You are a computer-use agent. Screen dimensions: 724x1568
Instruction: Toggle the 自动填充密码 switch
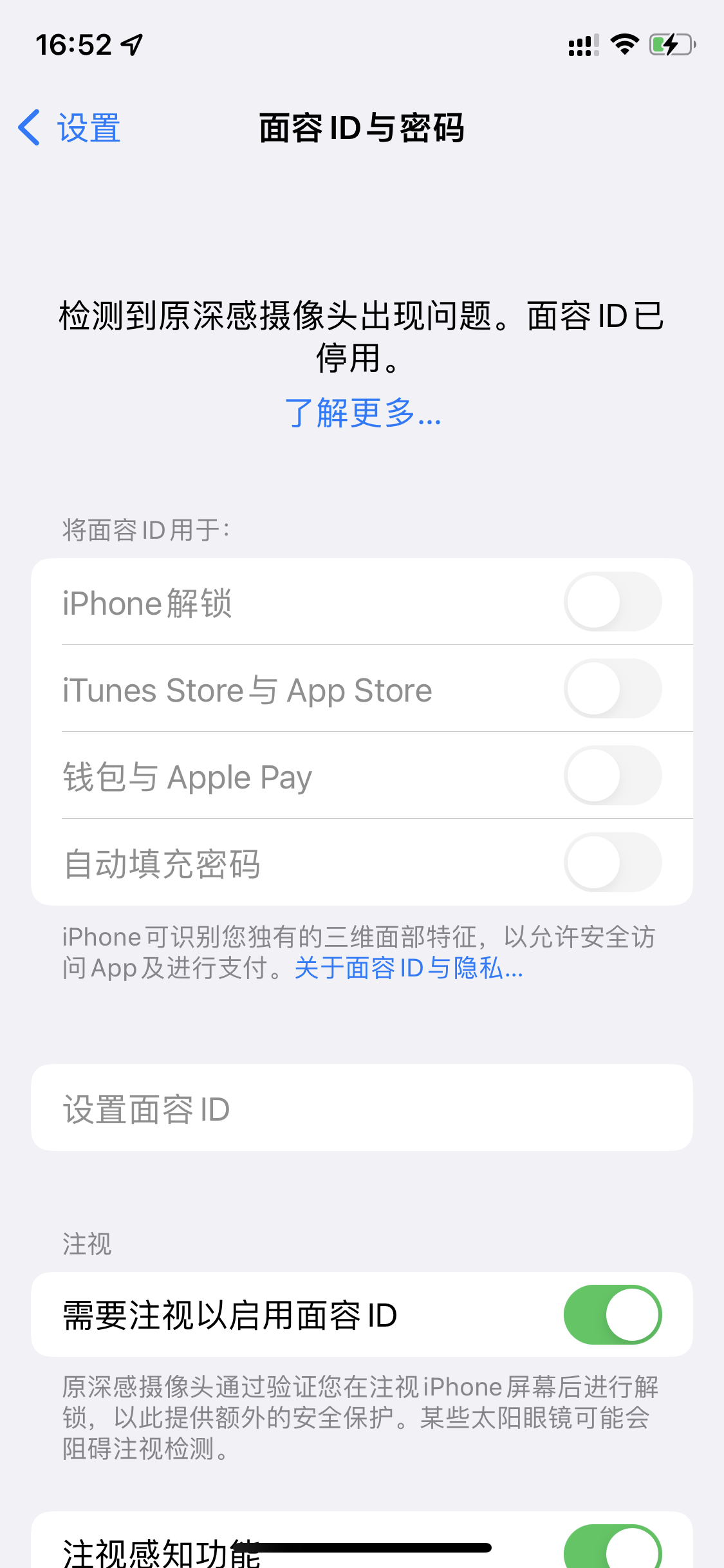click(x=612, y=863)
